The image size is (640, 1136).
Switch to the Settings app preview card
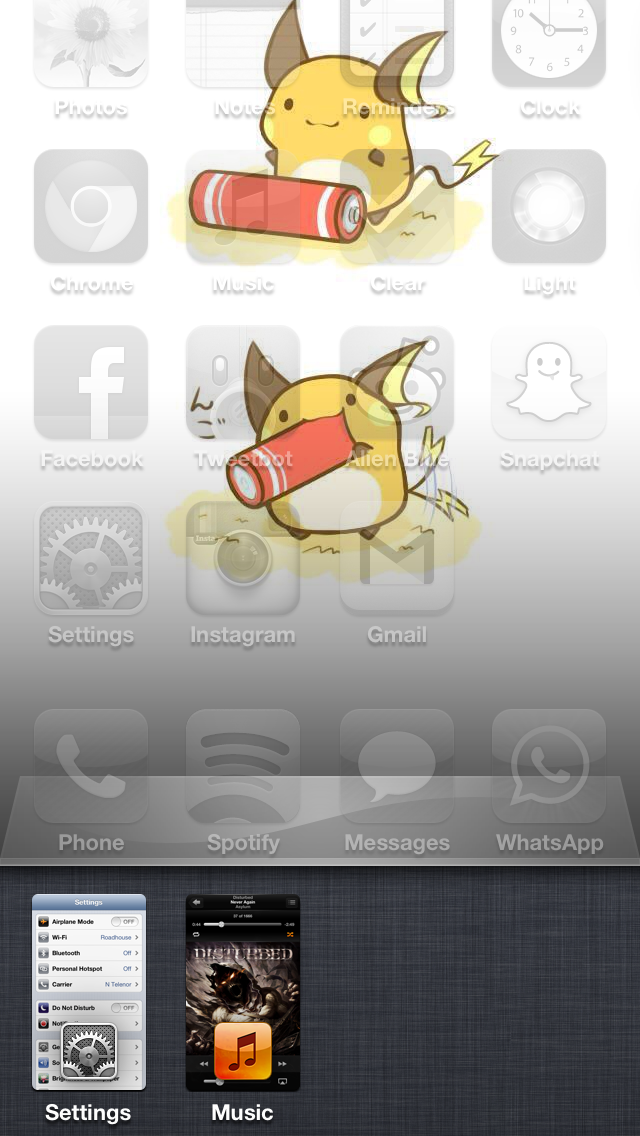(89, 992)
